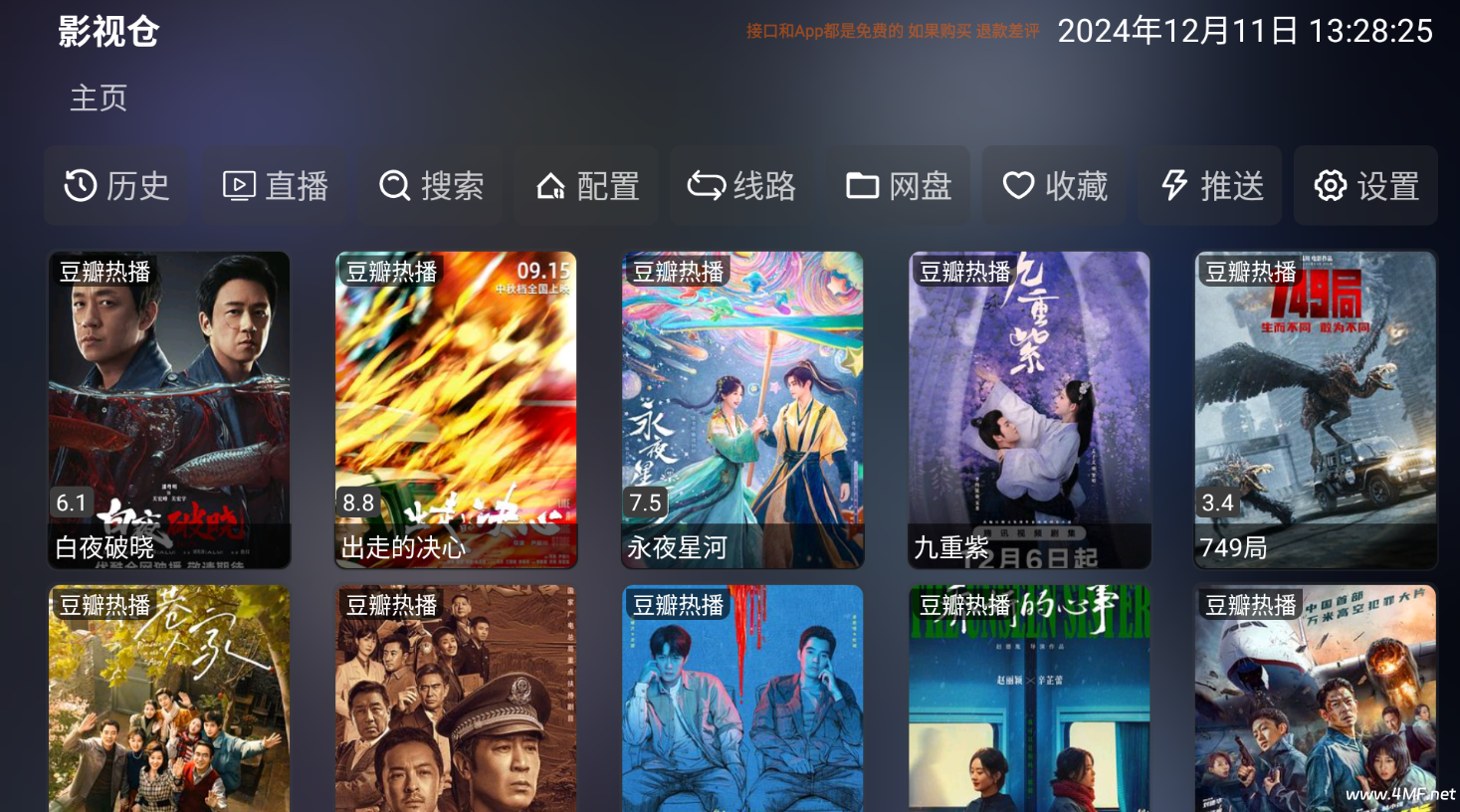Select the 主页 home tab
The width and height of the screenshot is (1460, 812).
(99, 99)
